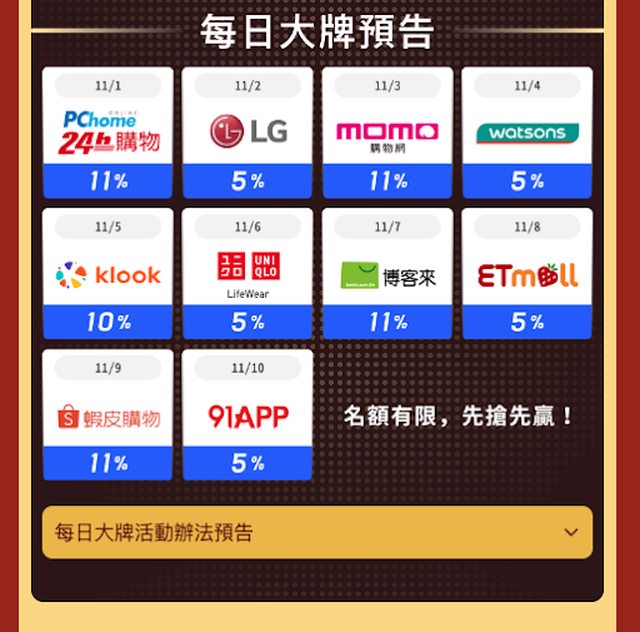Select the LG 11/2 brand card
Screen dimensions: 640x632
[x=248, y=133]
